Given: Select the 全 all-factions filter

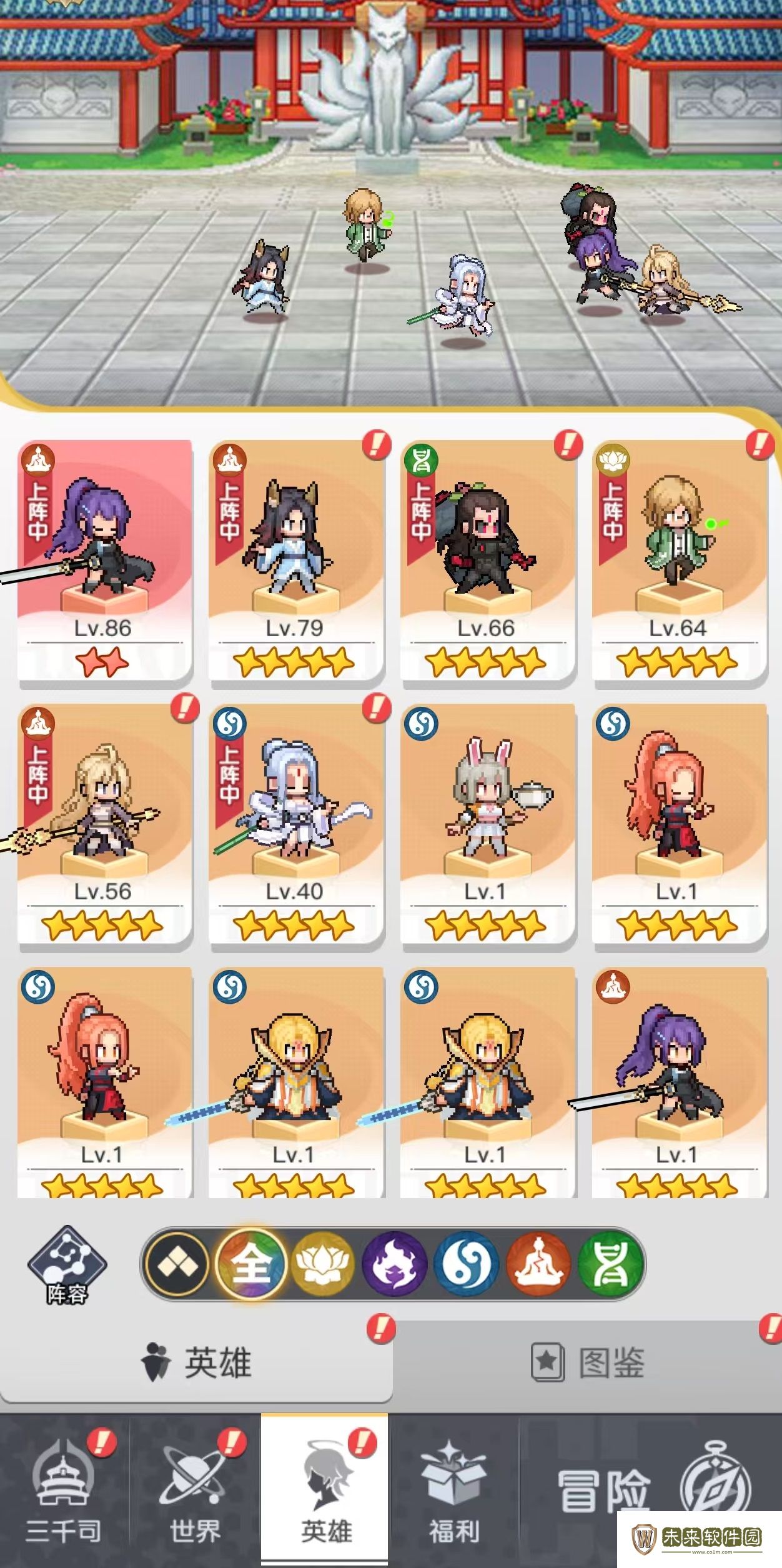Looking at the screenshot, I should (251, 1264).
